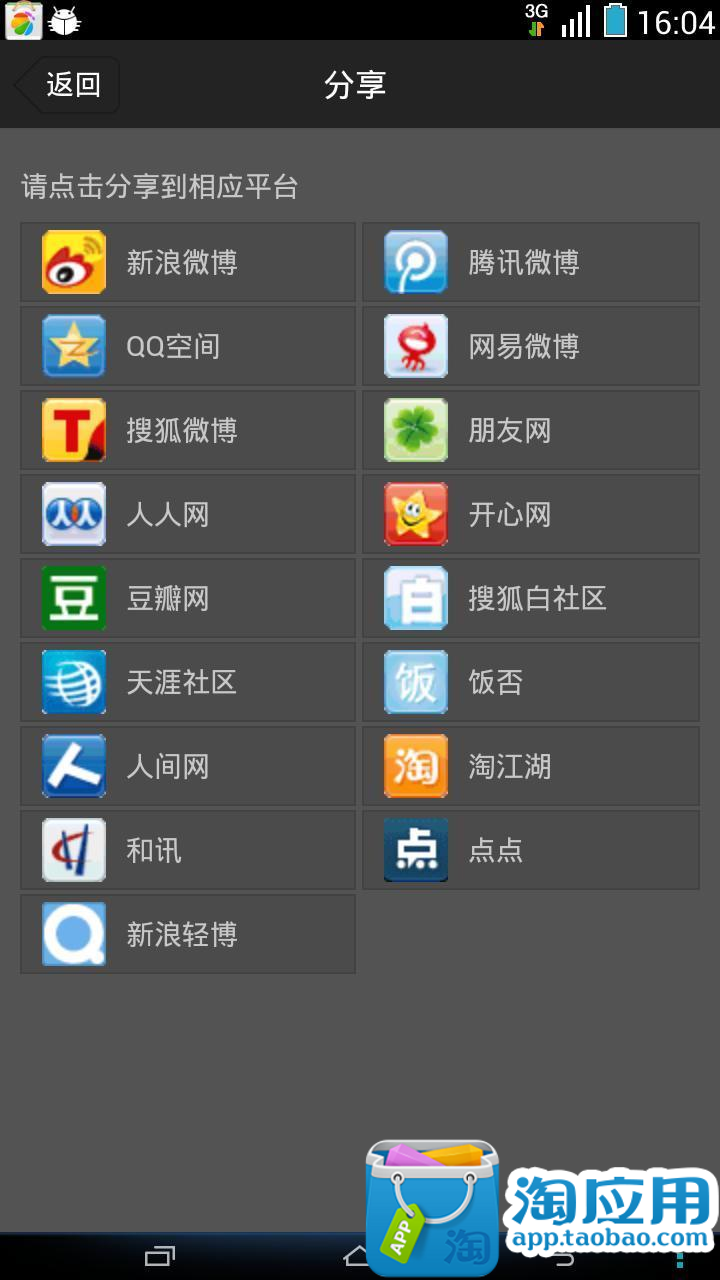
Task: Tap the 朋友网 option
Action: coord(531,430)
